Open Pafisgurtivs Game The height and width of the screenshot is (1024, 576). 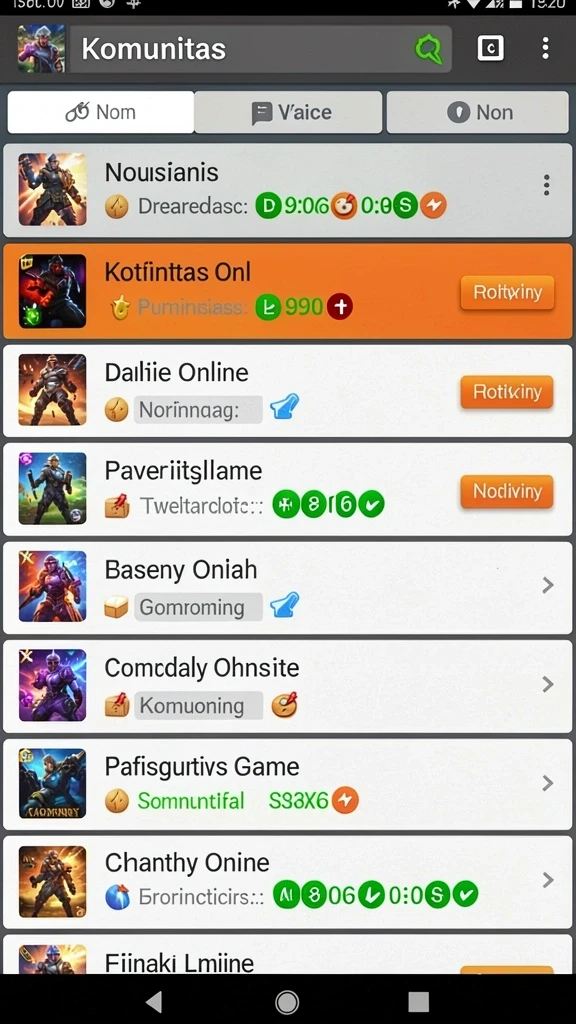288,784
